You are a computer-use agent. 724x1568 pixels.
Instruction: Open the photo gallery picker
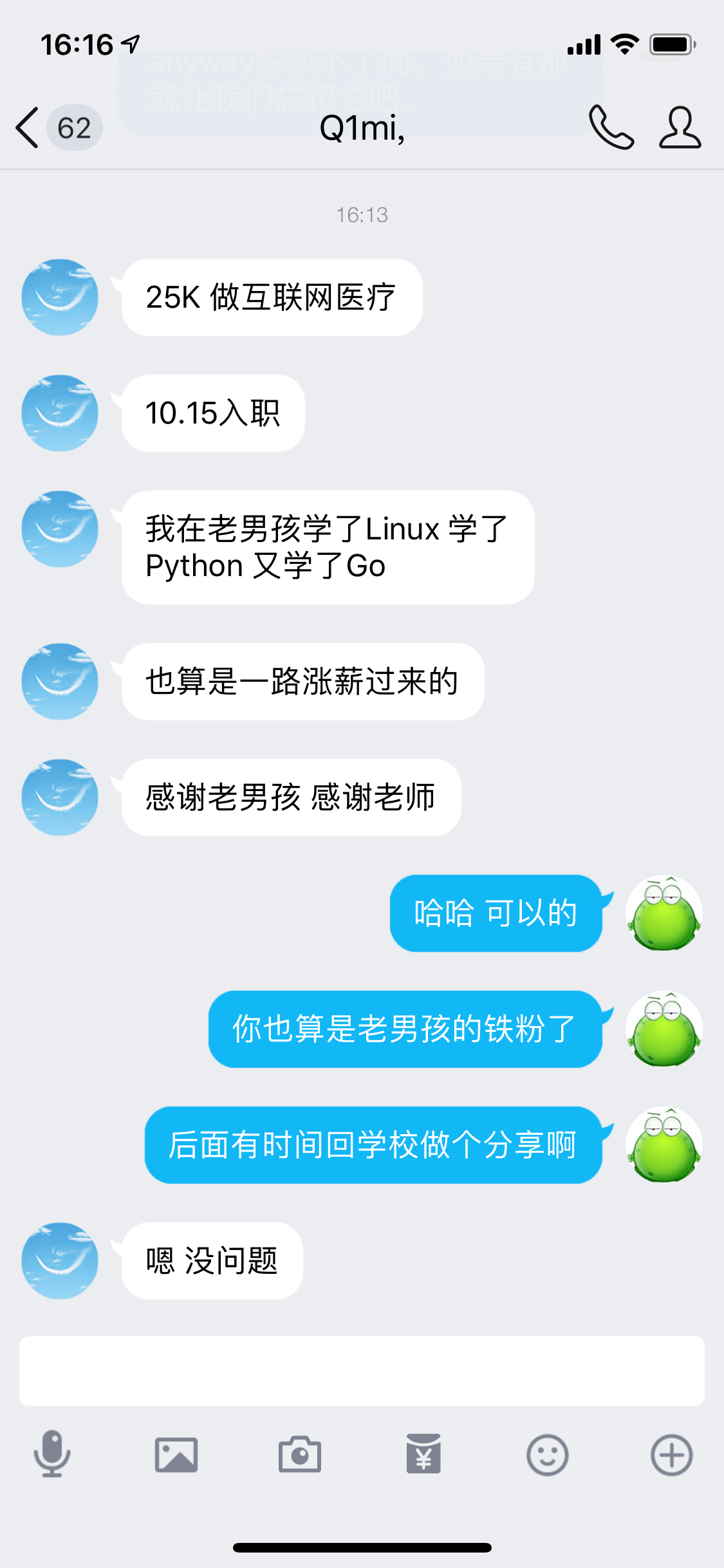point(176,1455)
